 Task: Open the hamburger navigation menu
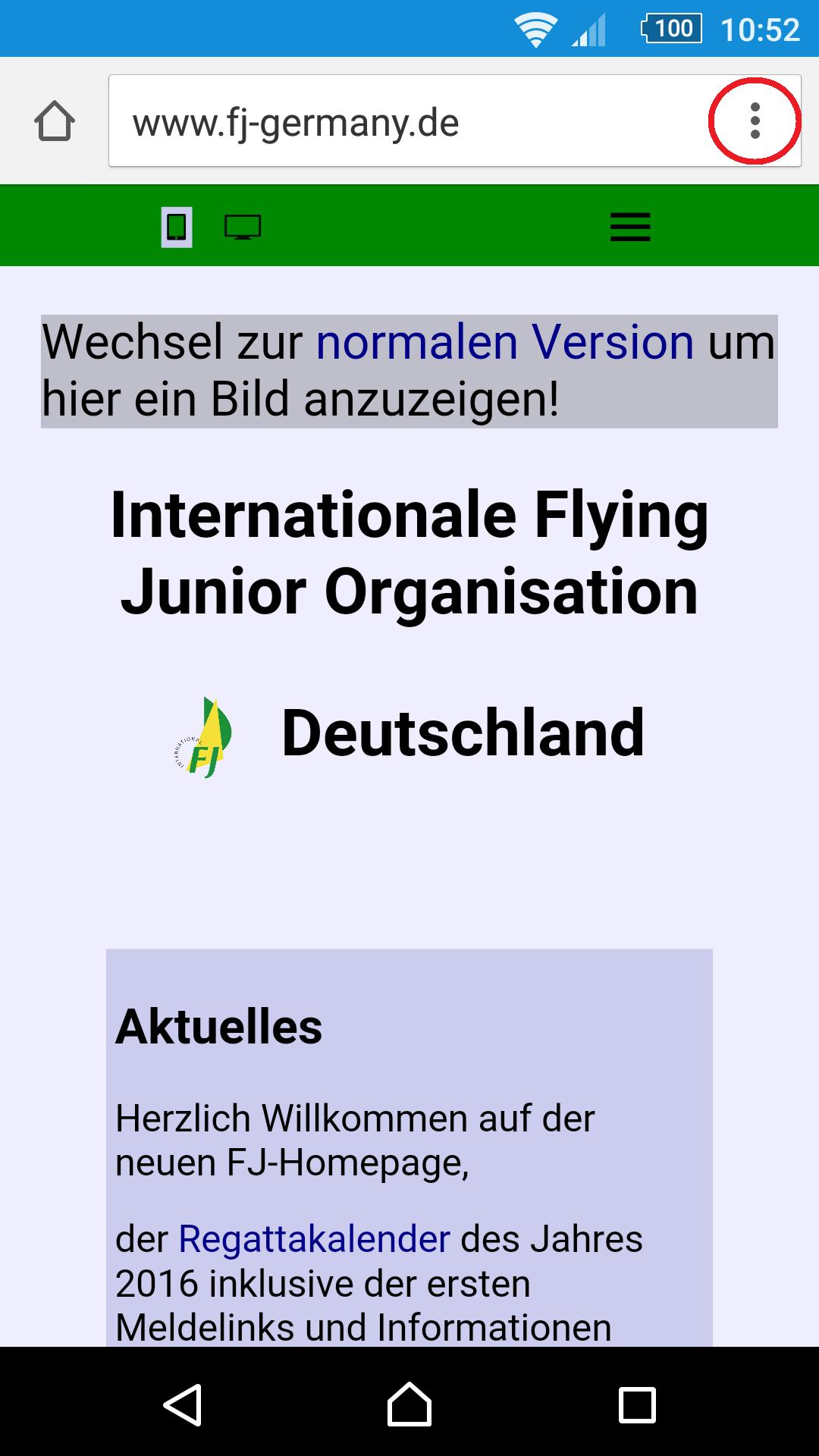pyautogui.click(x=630, y=227)
